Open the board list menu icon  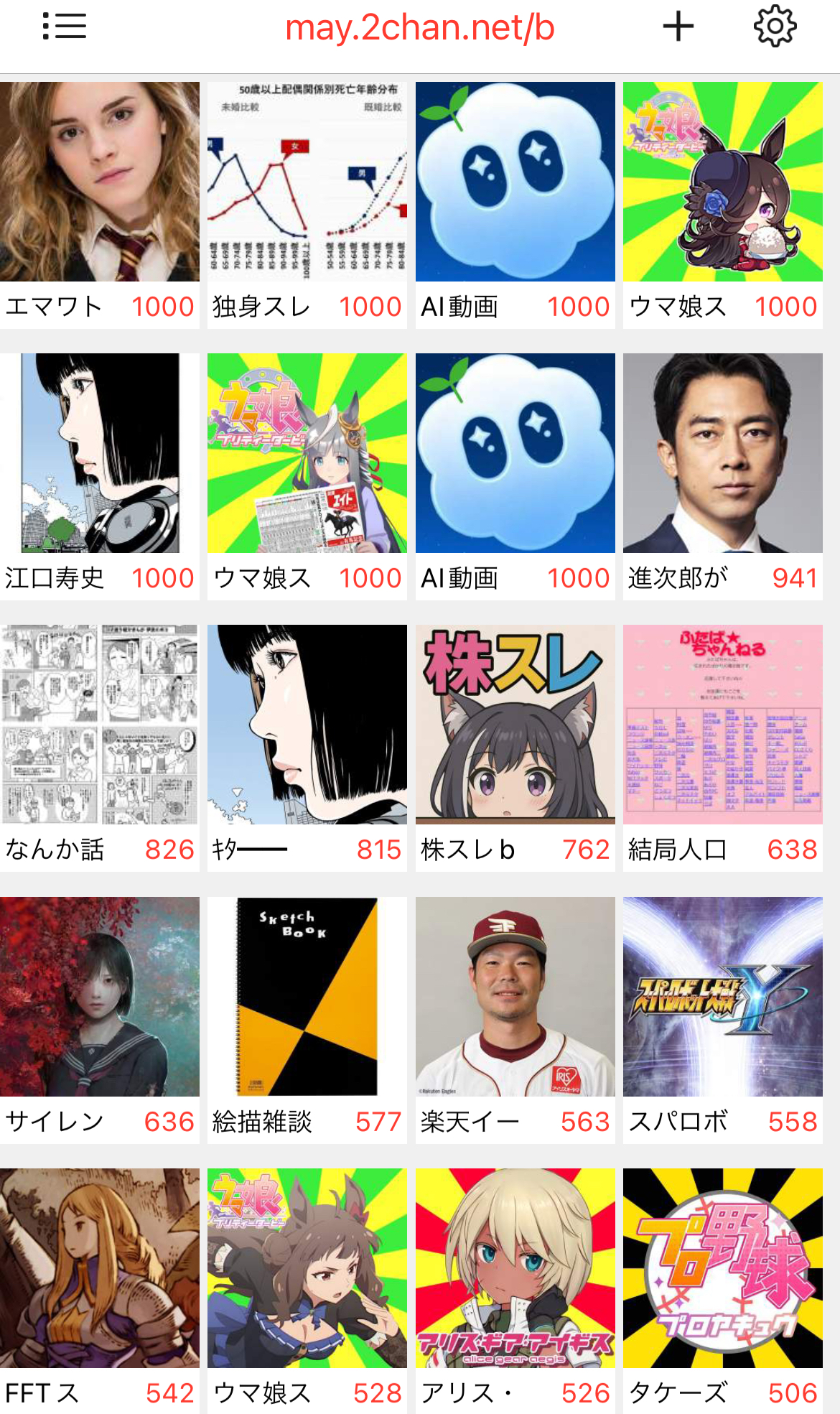[x=65, y=27]
